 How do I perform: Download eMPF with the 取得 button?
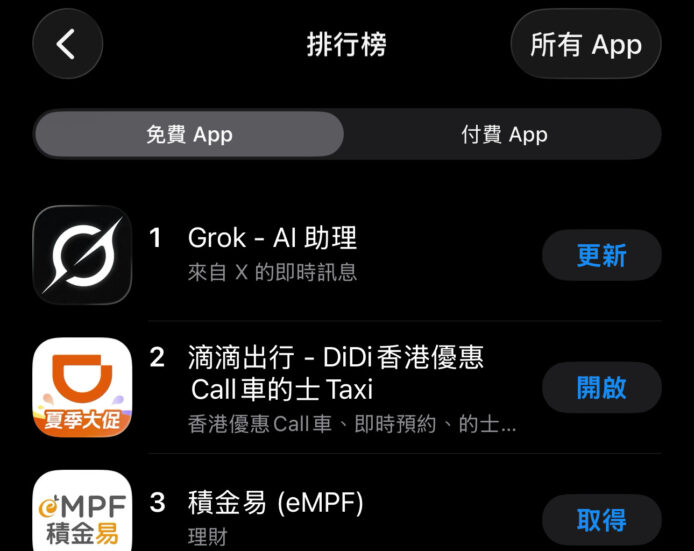click(x=601, y=520)
